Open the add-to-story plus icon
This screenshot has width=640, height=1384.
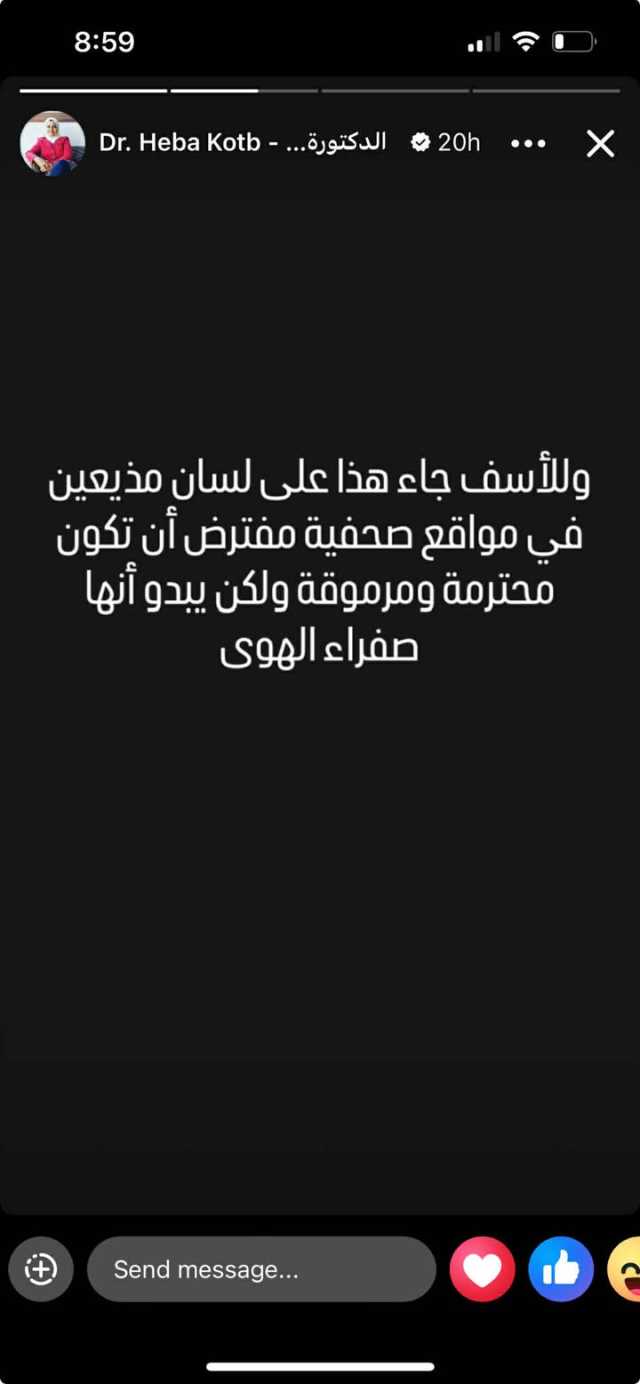point(41,1270)
